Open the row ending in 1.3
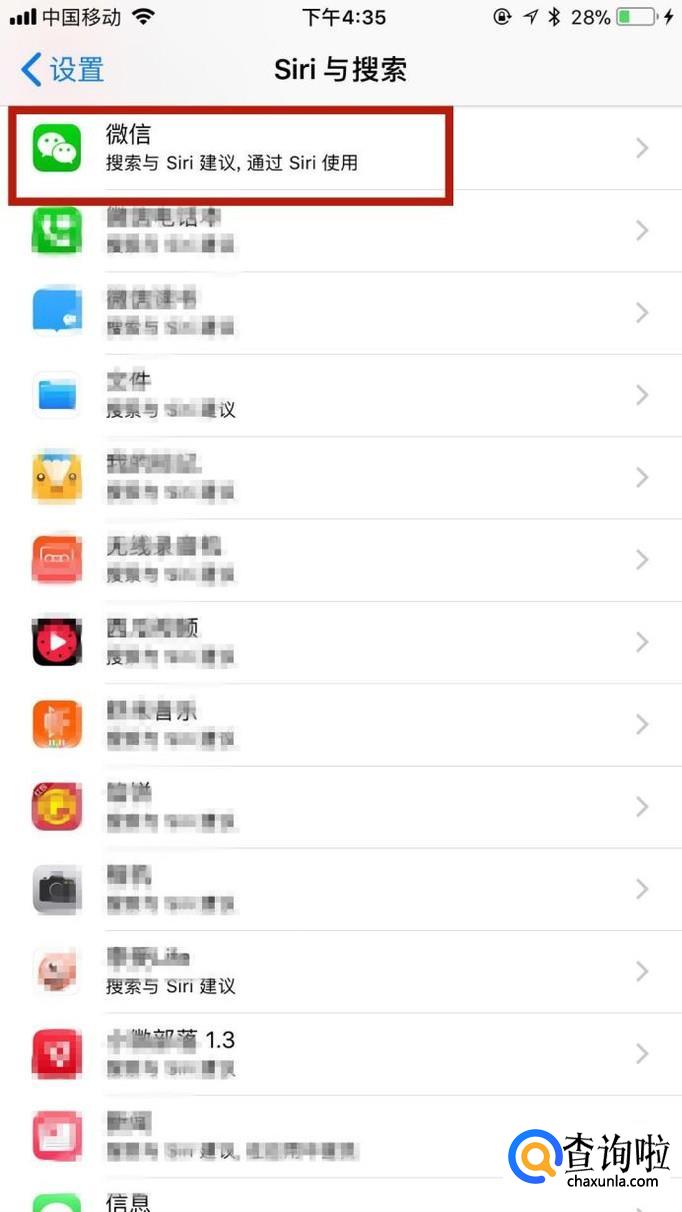682x1212 pixels. (340, 1053)
